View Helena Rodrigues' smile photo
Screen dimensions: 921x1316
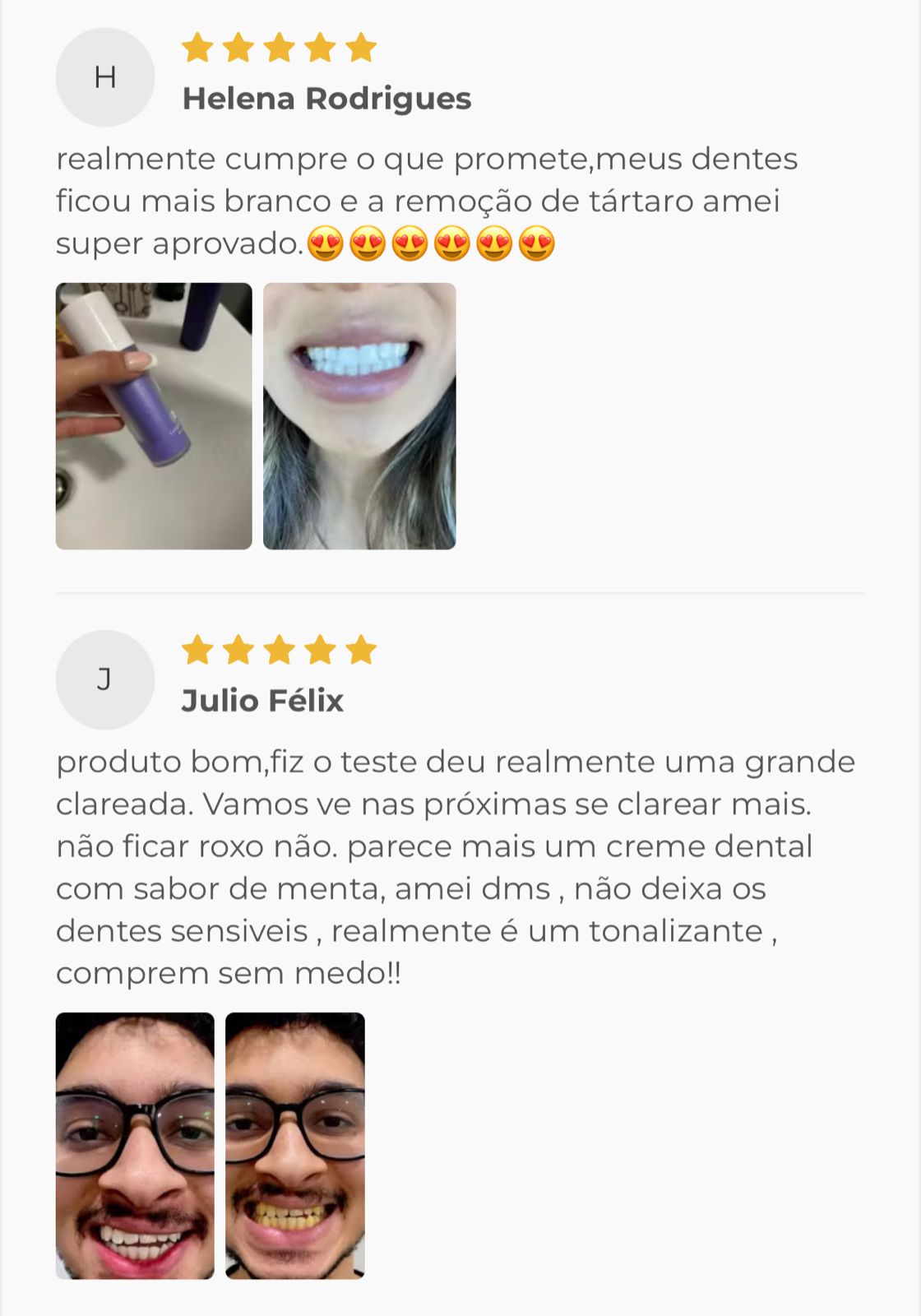[x=359, y=415]
